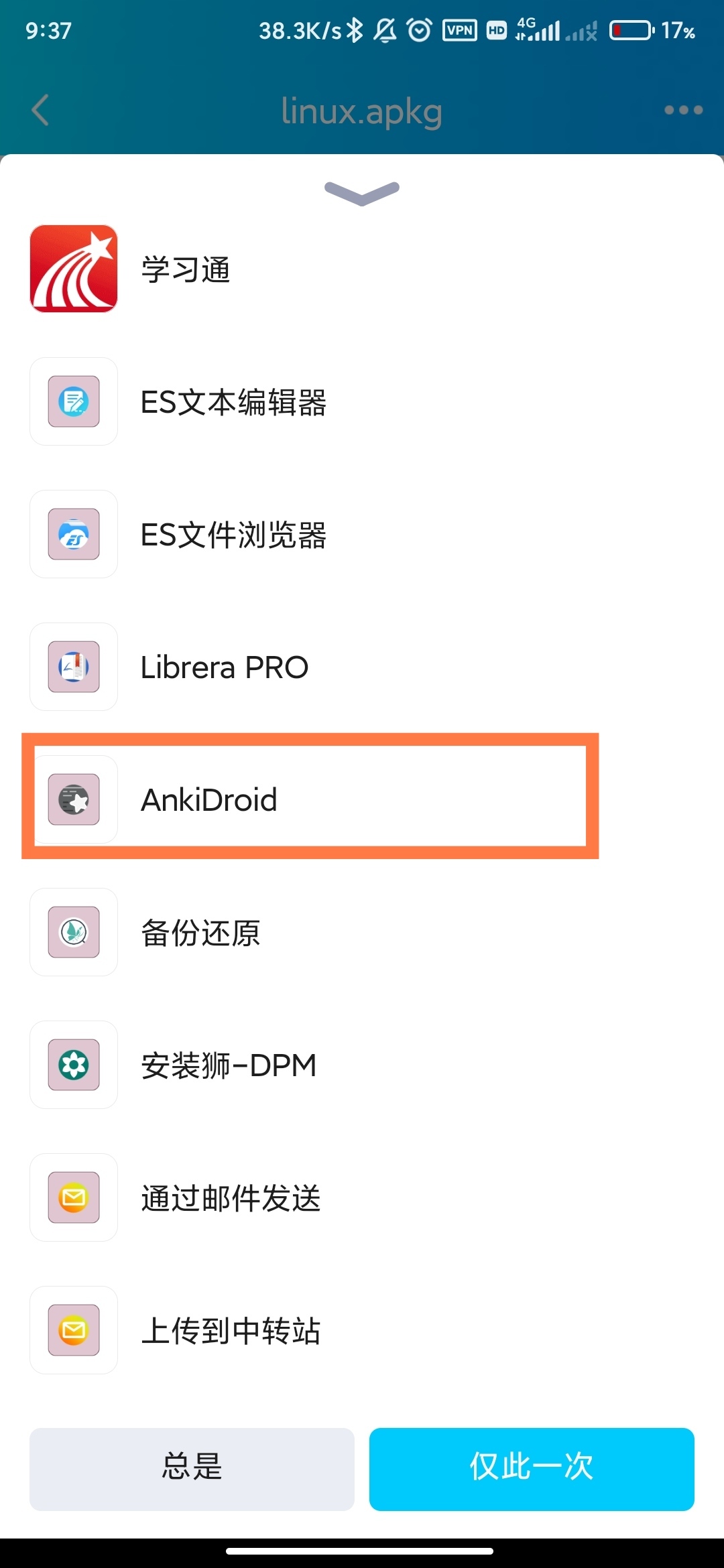Open the three-dot overflow menu
Viewport: 724px width, 1568px height.
[683, 111]
